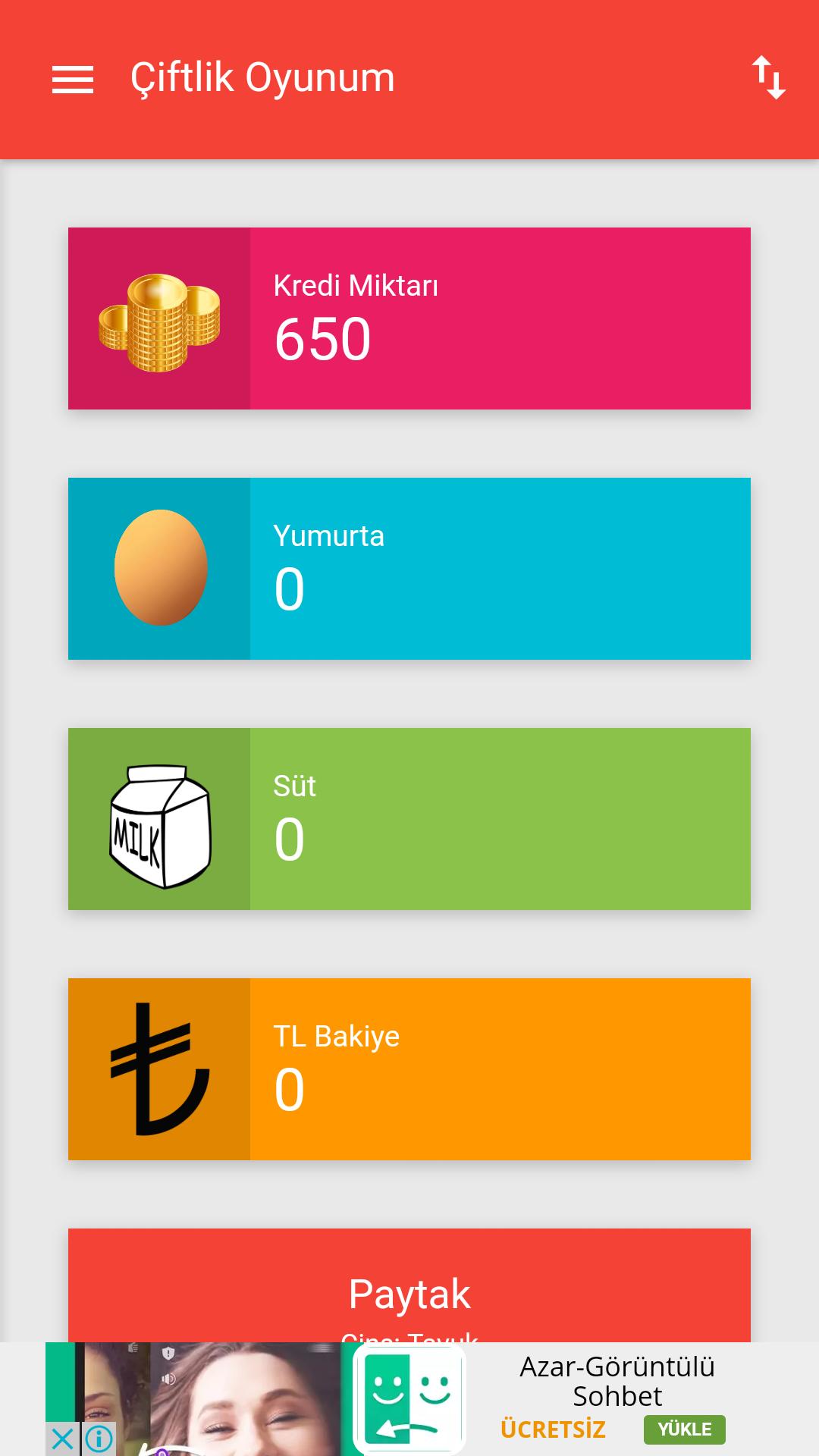
Task: Open the ad info icon
Action: pyautogui.click(x=99, y=1439)
